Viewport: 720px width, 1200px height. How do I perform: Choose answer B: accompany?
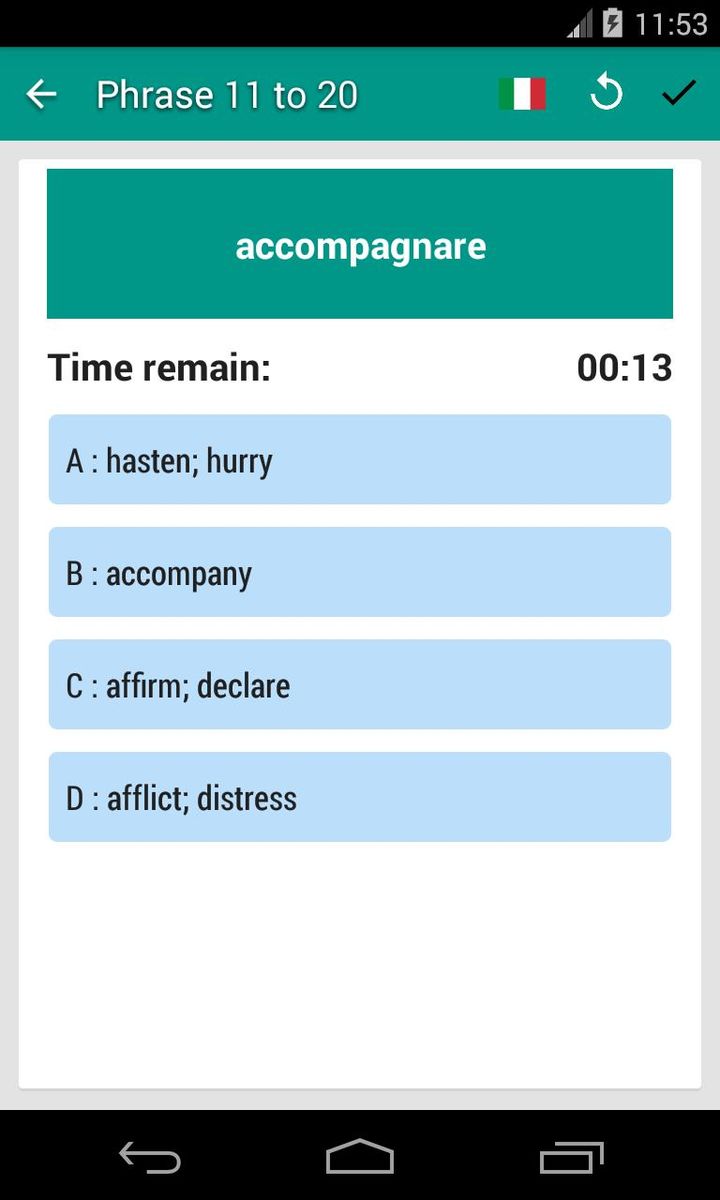point(360,572)
